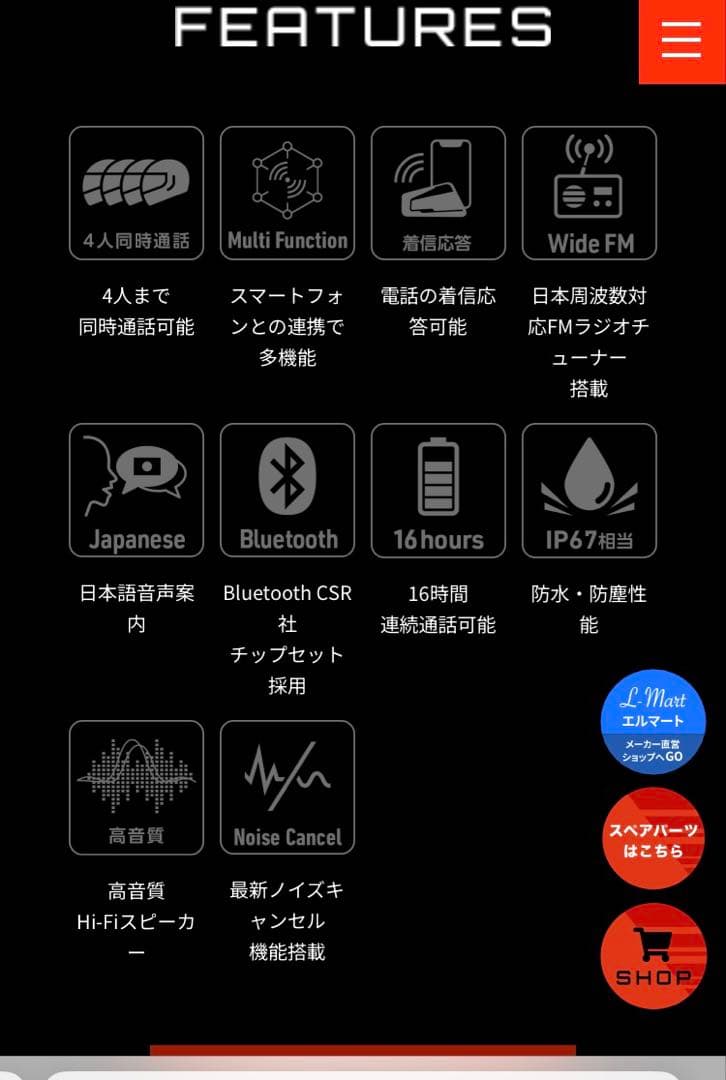Open the hamburger menu

tap(681, 41)
